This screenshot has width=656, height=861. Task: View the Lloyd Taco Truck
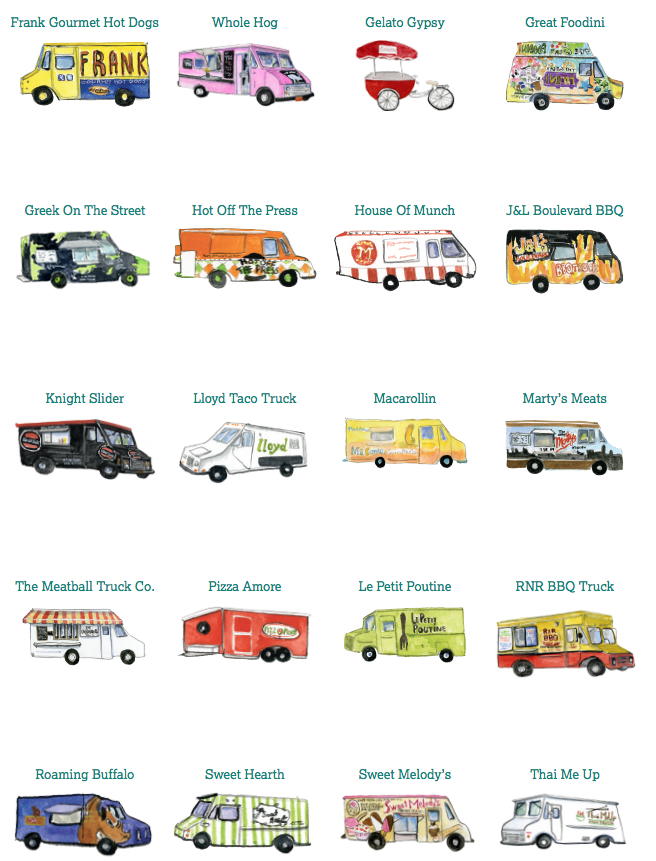pyautogui.click(x=245, y=447)
